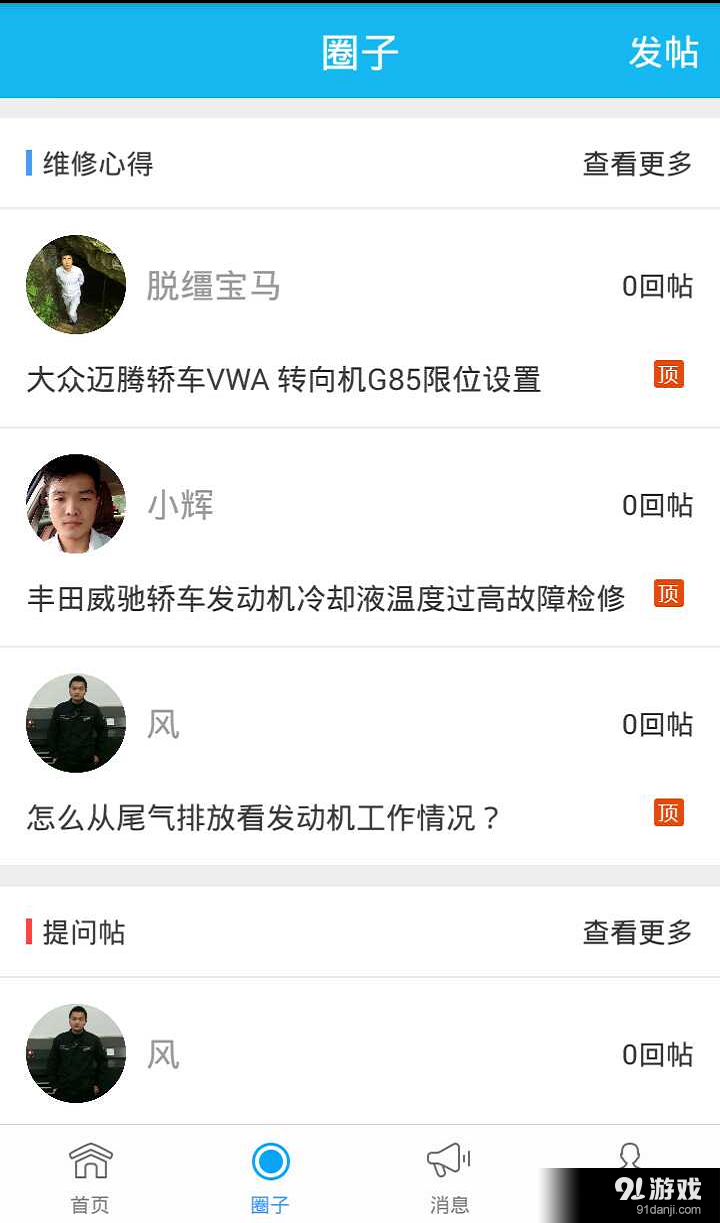
Task: Open 脱缰宝马's avatar photo
Action: pos(75,284)
